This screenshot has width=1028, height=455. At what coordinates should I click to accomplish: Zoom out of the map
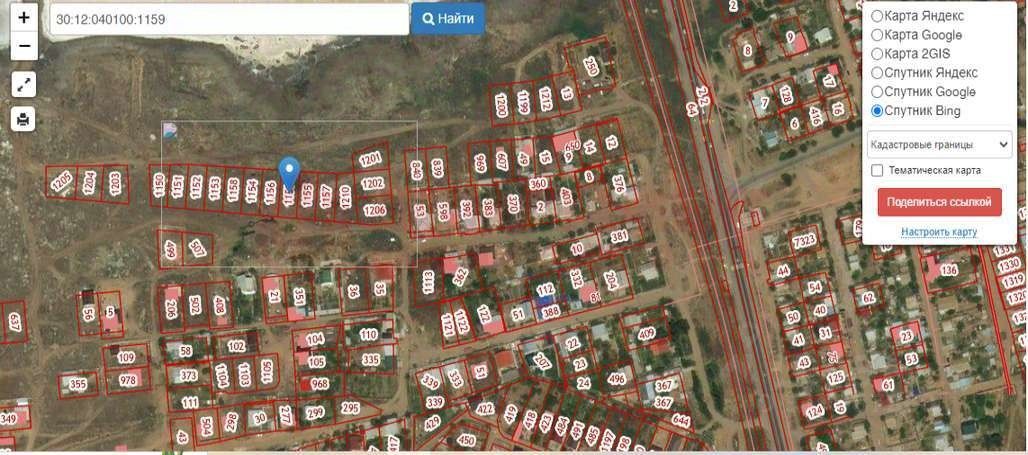[x=24, y=45]
